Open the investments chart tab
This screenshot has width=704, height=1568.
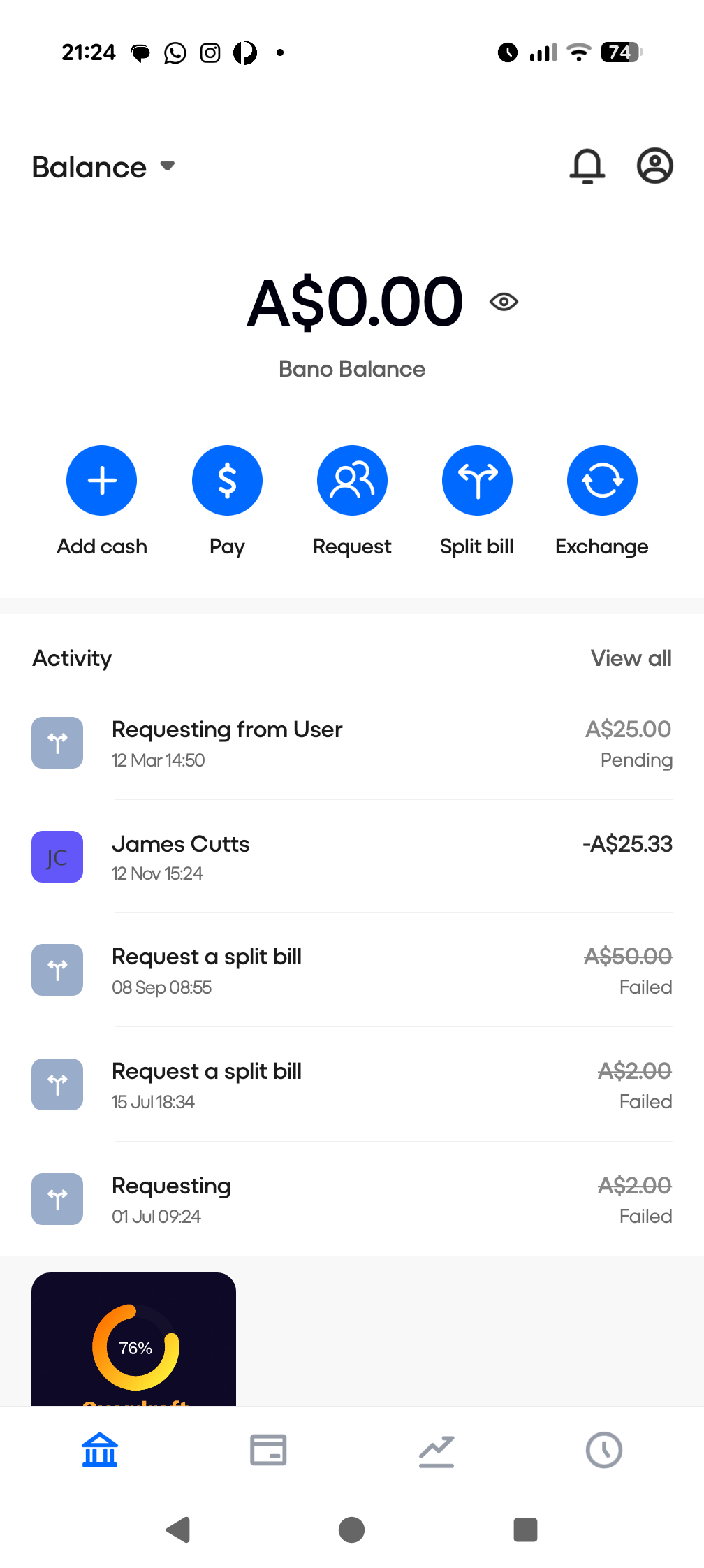(436, 1450)
